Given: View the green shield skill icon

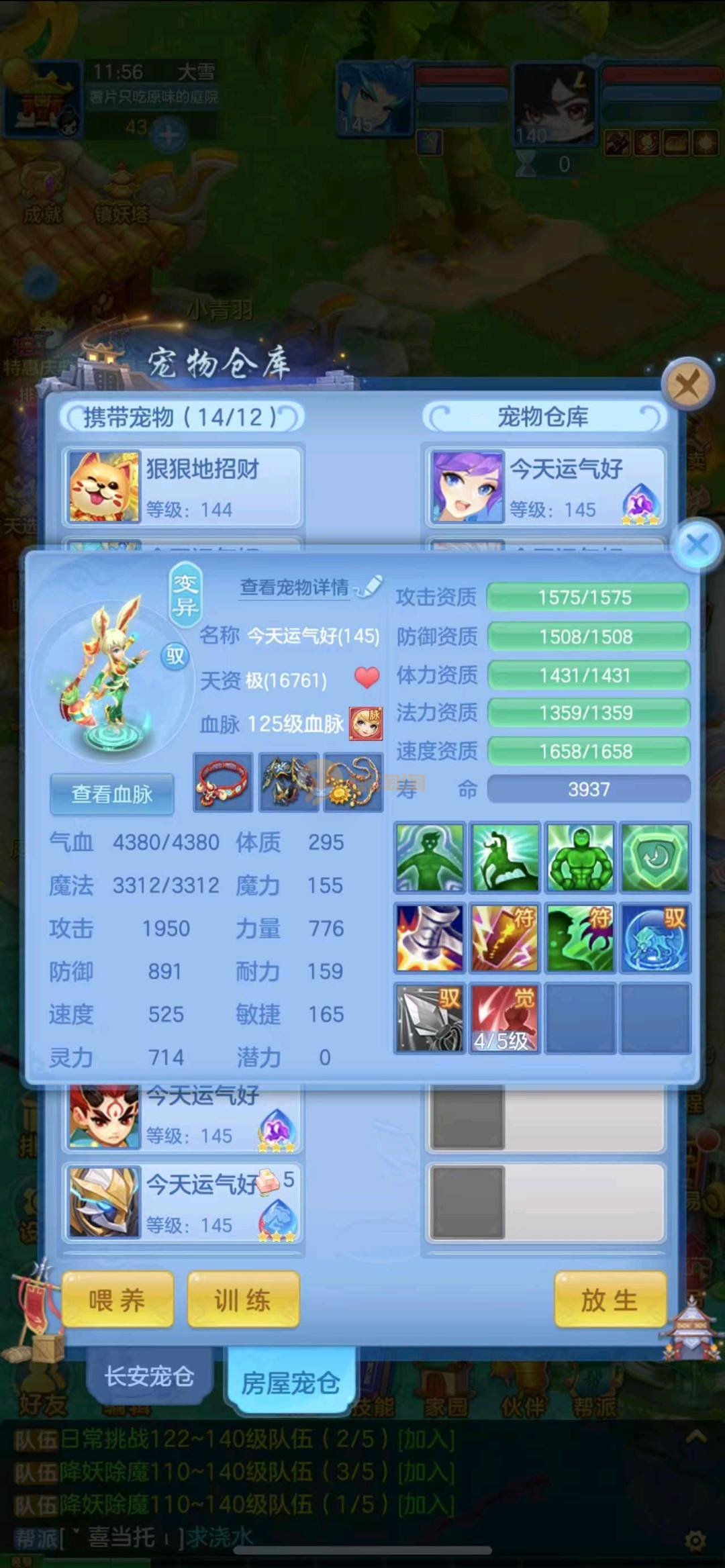Looking at the screenshot, I should [655, 858].
